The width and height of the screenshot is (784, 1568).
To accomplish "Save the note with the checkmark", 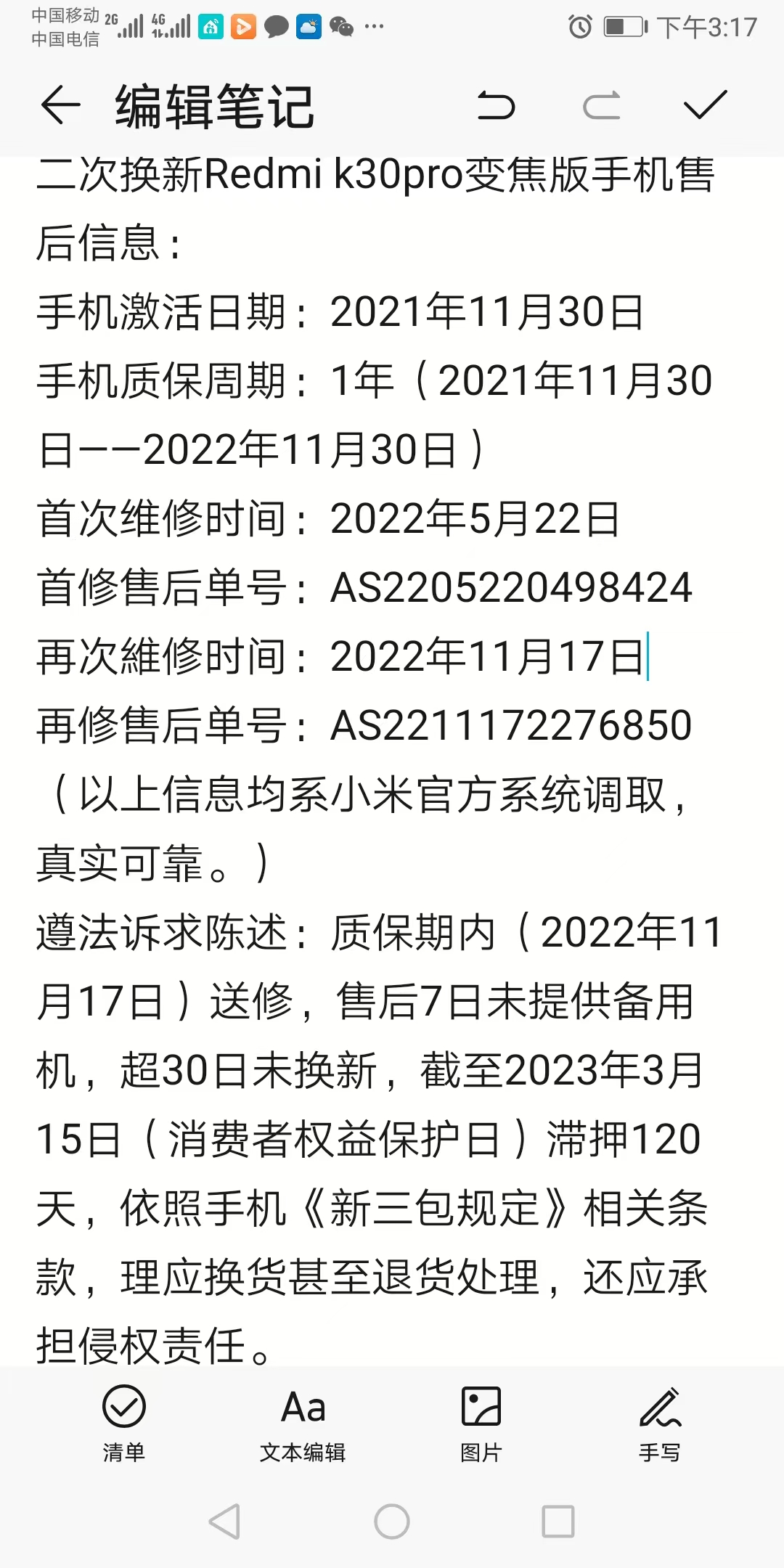I will 706,106.
